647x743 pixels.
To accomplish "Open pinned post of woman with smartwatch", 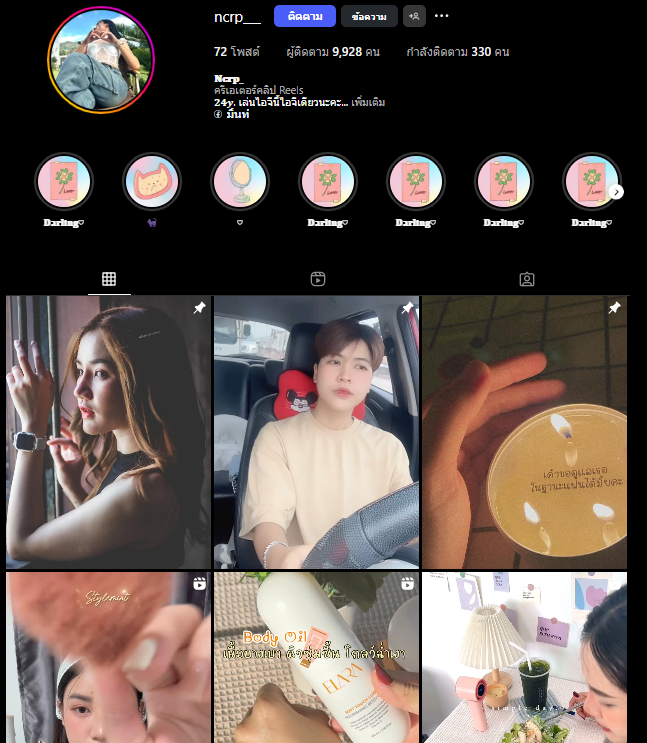I will click(108, 431).
